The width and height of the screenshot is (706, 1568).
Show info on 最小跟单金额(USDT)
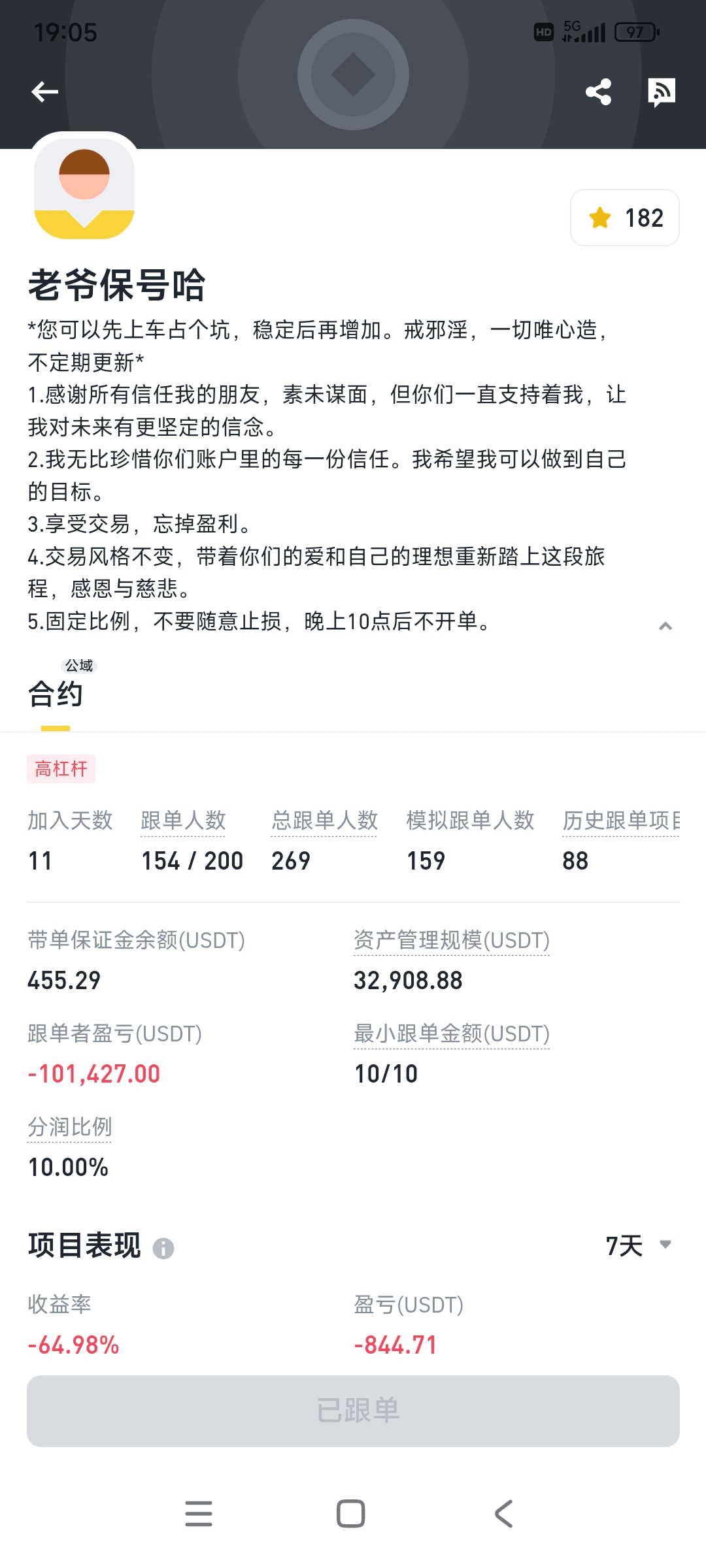[x=451, y=1034]
